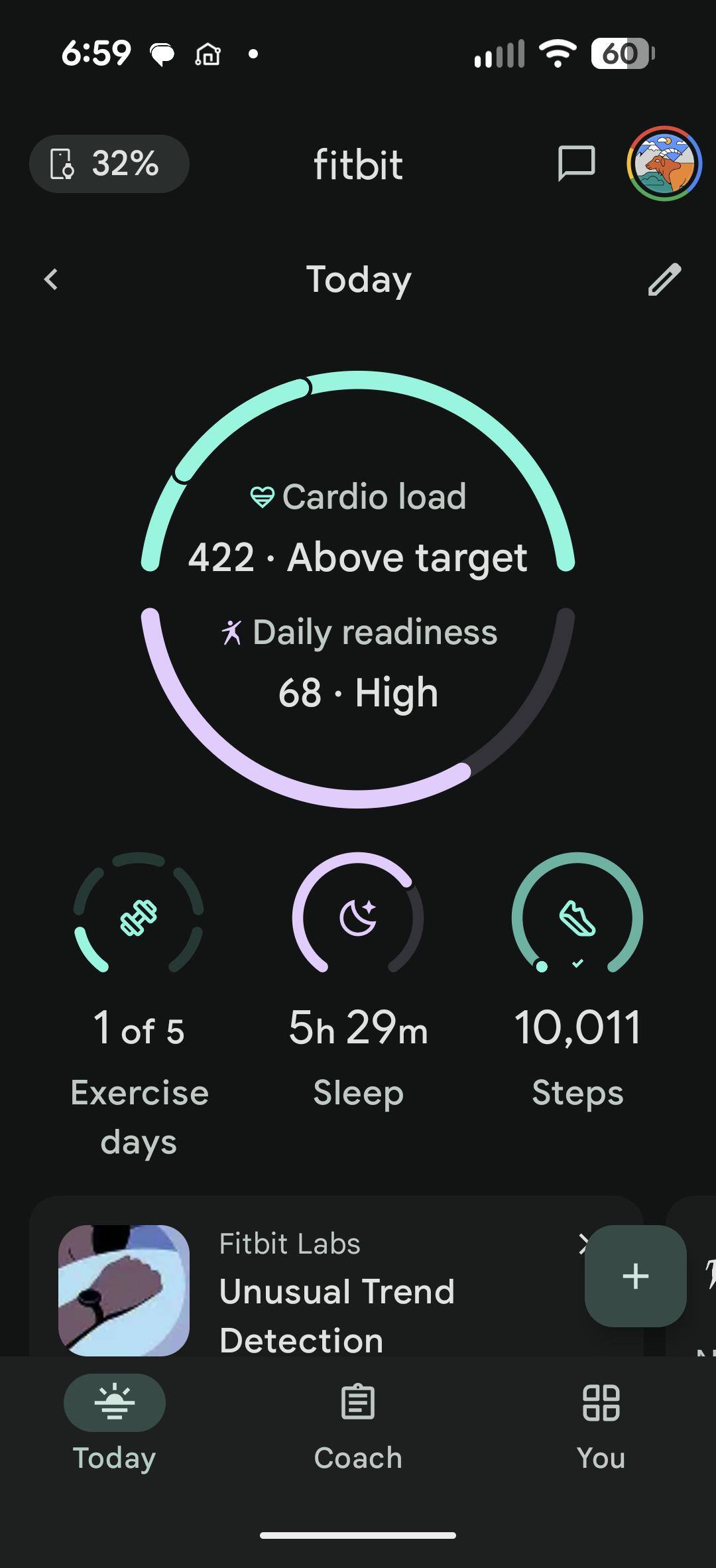Open the messages inbox icon

click(576, 163)
